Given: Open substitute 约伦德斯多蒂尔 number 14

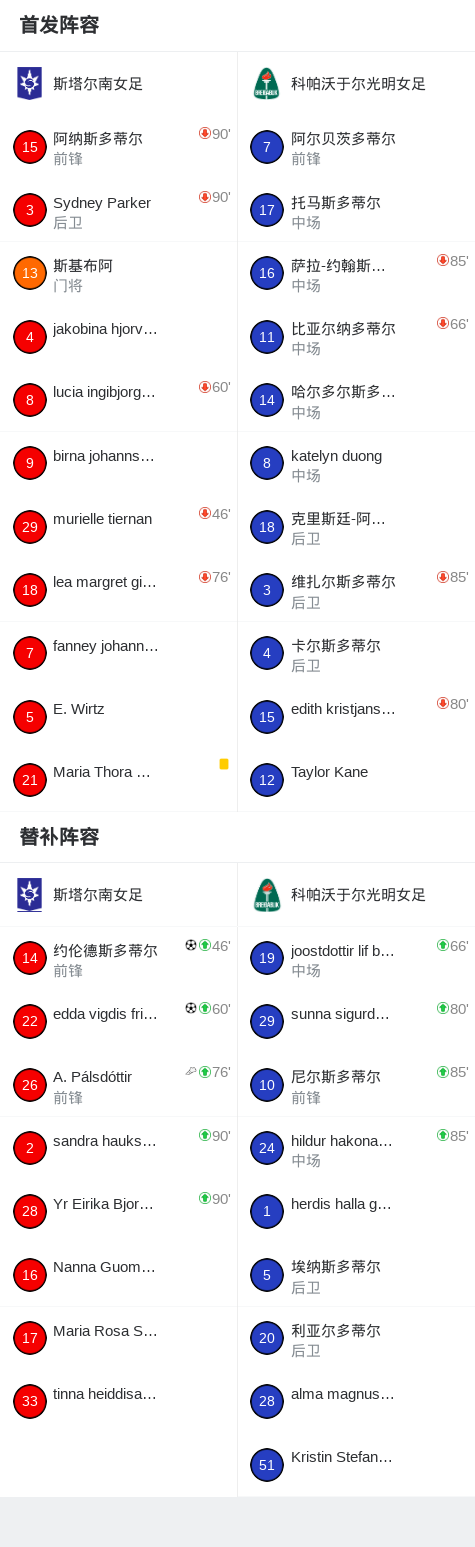Looking at the screenshot, I should pyautogui.click(x=118, y=958).
